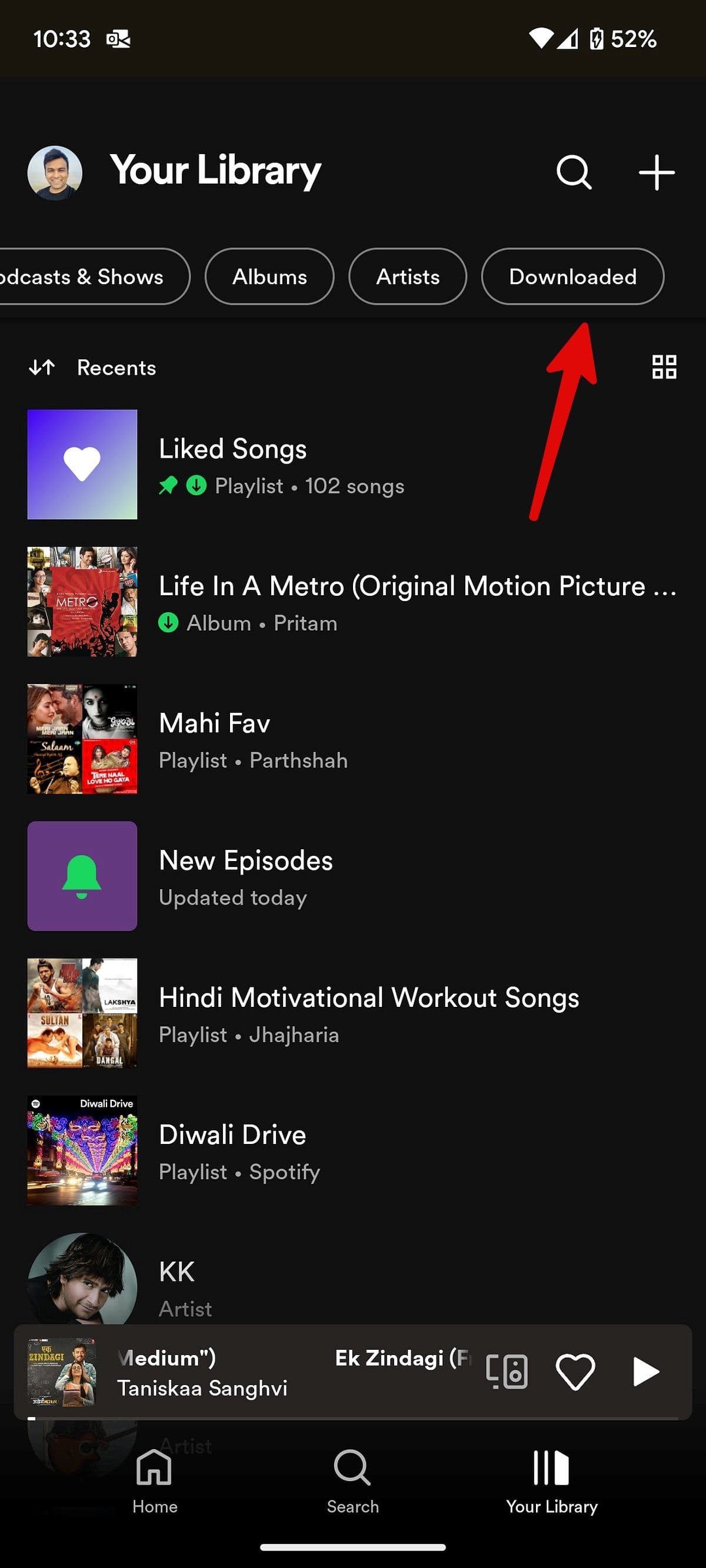Tap the plus icon to create a playlist
Screen dimensions: 706x1568
tap(656, 172)
